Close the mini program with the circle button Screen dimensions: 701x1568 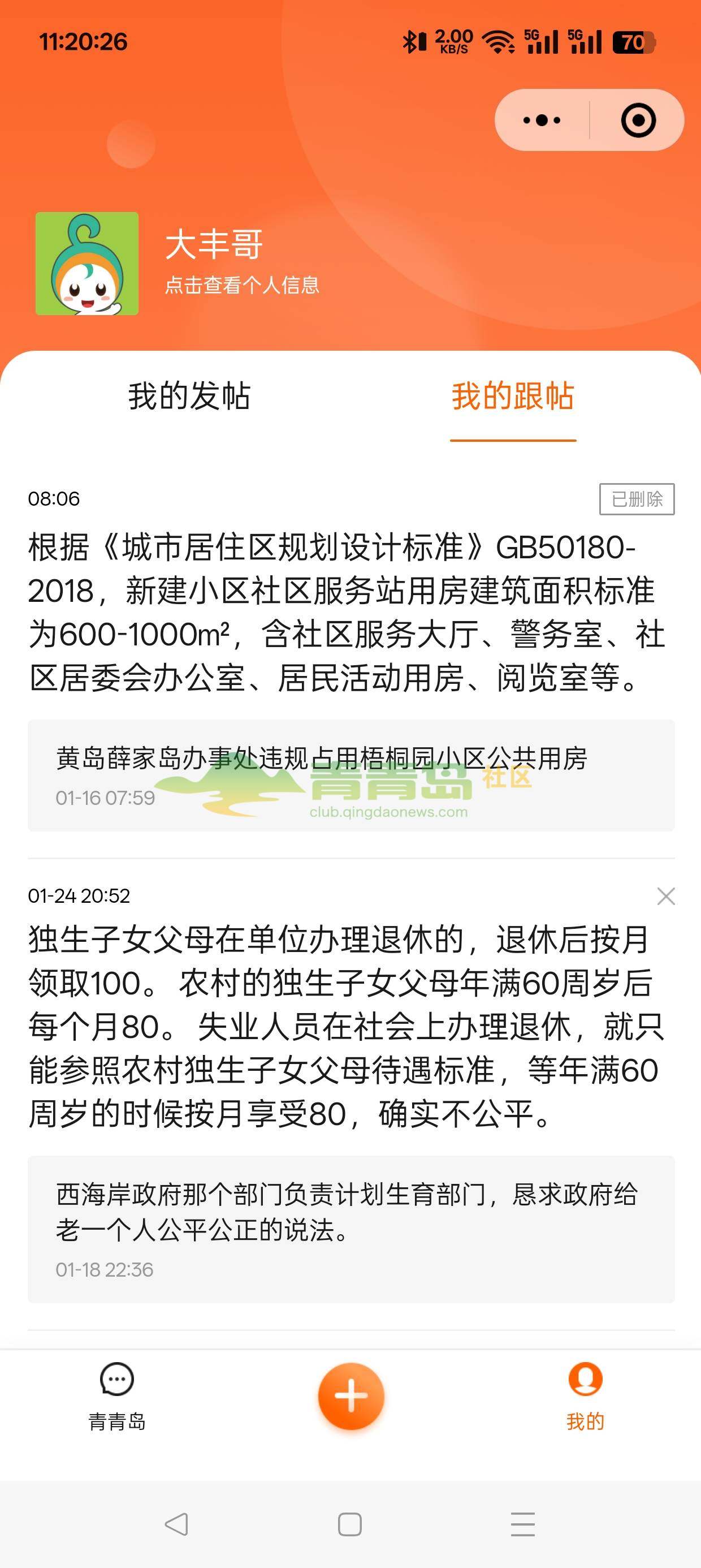click(638, 120)
